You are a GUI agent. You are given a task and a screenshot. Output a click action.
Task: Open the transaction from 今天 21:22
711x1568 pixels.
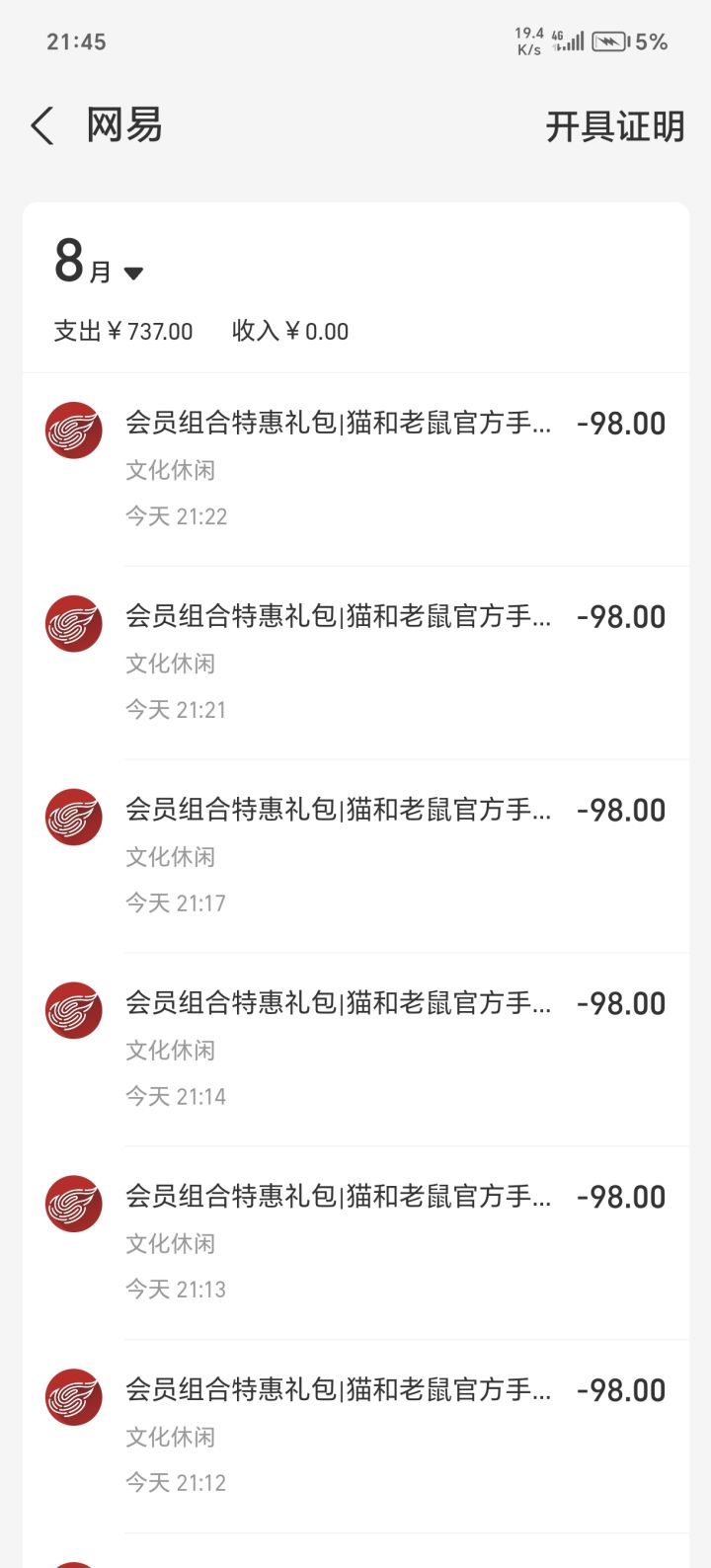(355, 468)
